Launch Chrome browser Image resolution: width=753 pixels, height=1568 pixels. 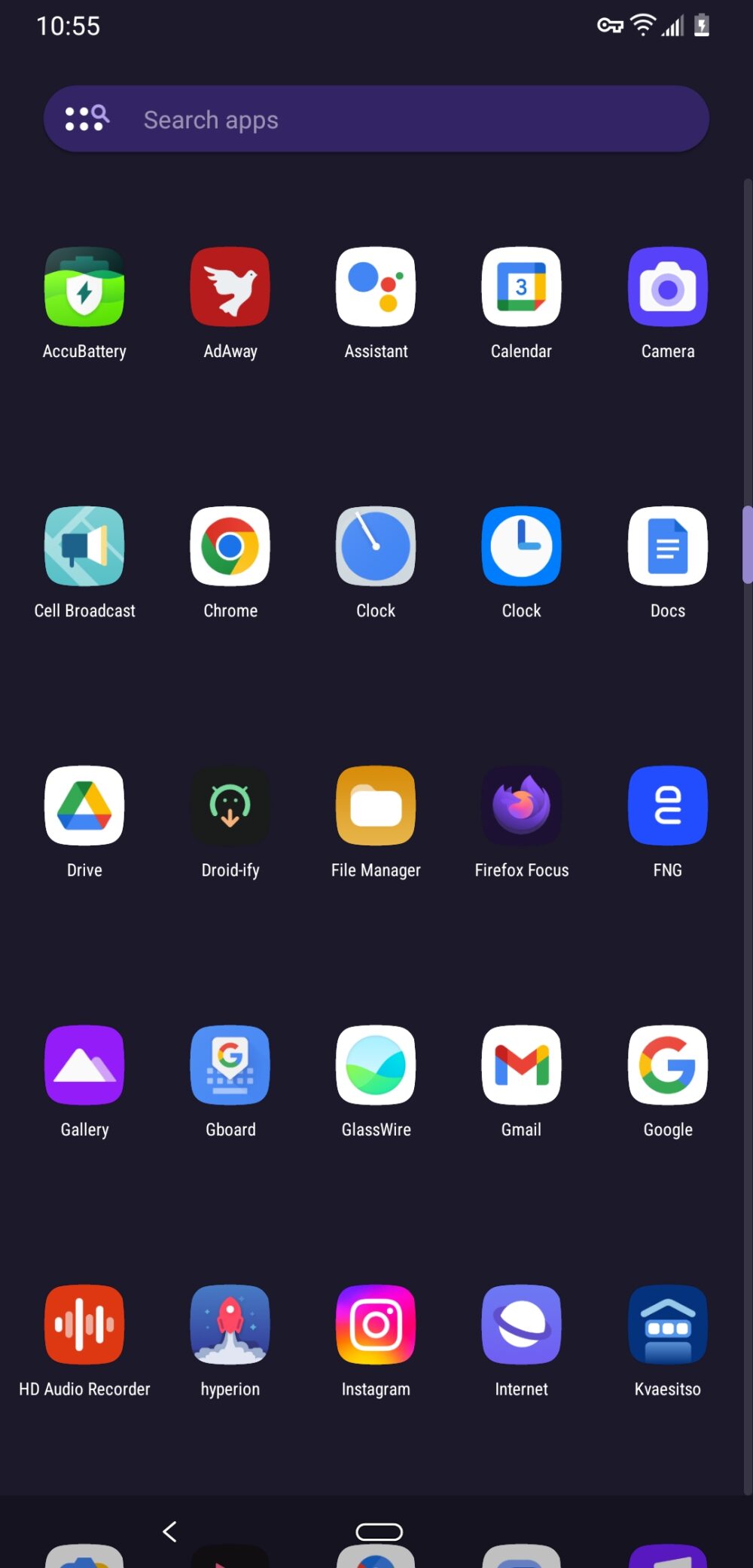tap(230, 546)
